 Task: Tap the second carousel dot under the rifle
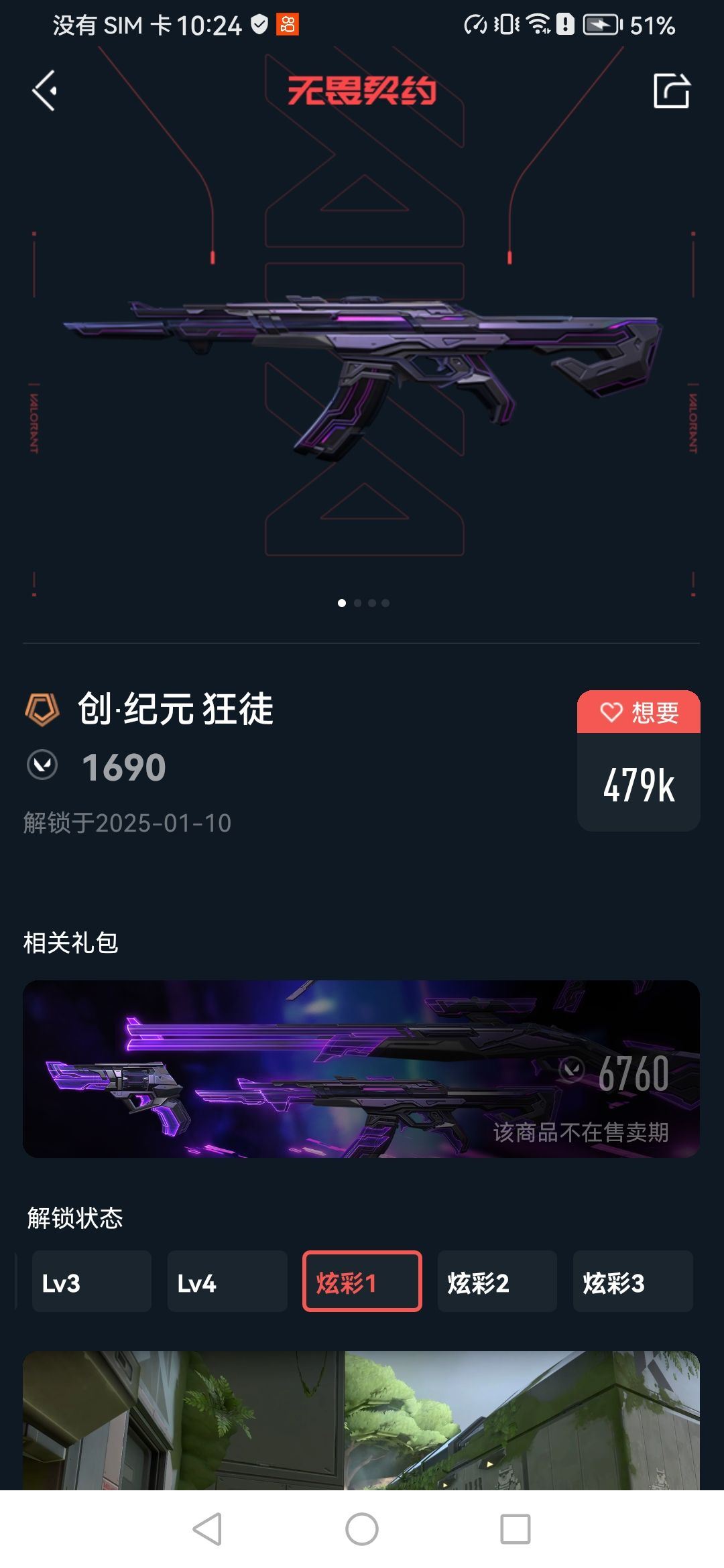(358, 602)
